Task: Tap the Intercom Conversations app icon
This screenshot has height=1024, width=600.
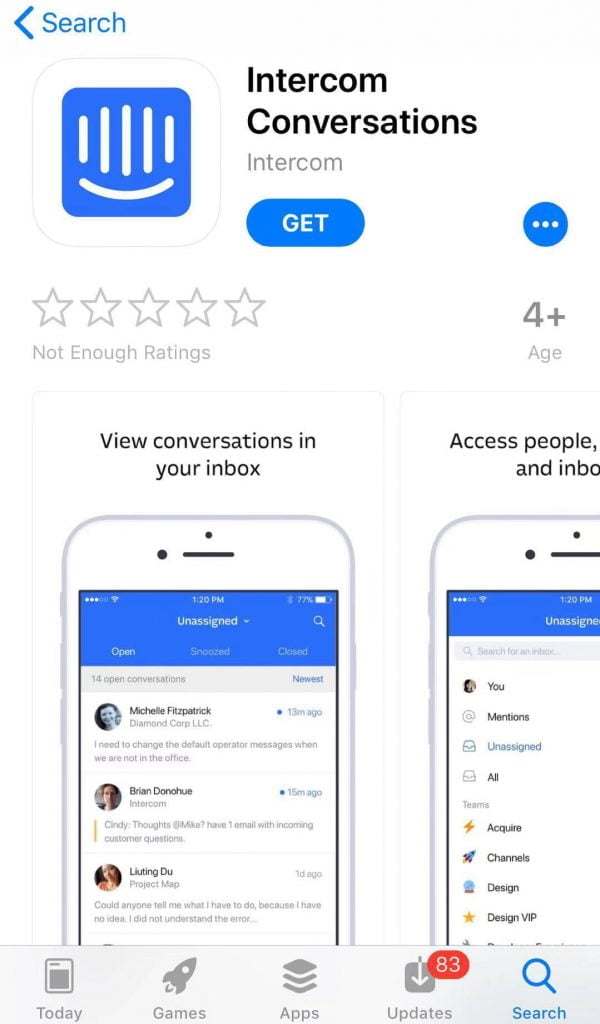Action: [x=126, y=152]
